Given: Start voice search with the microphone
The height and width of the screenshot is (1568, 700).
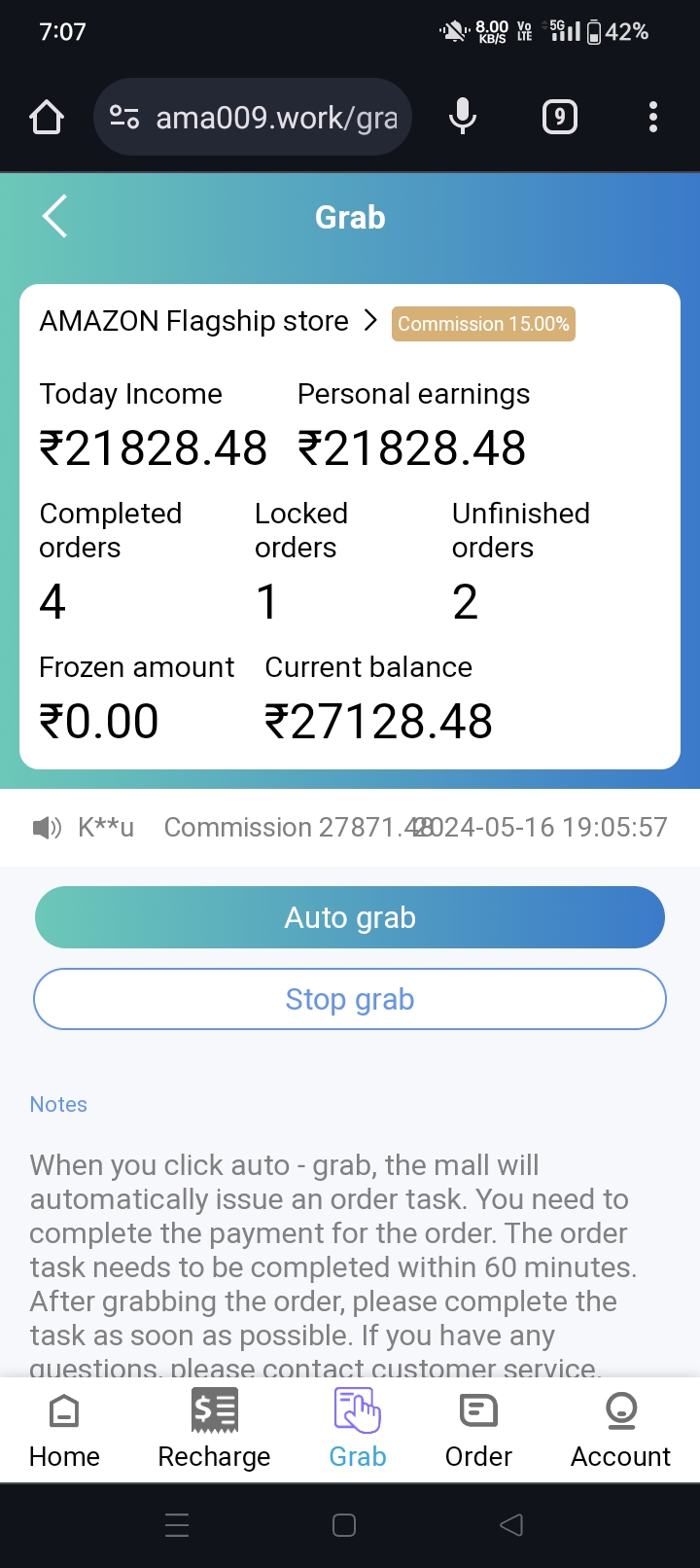Looking at the screenshot, I should point(463,118).
